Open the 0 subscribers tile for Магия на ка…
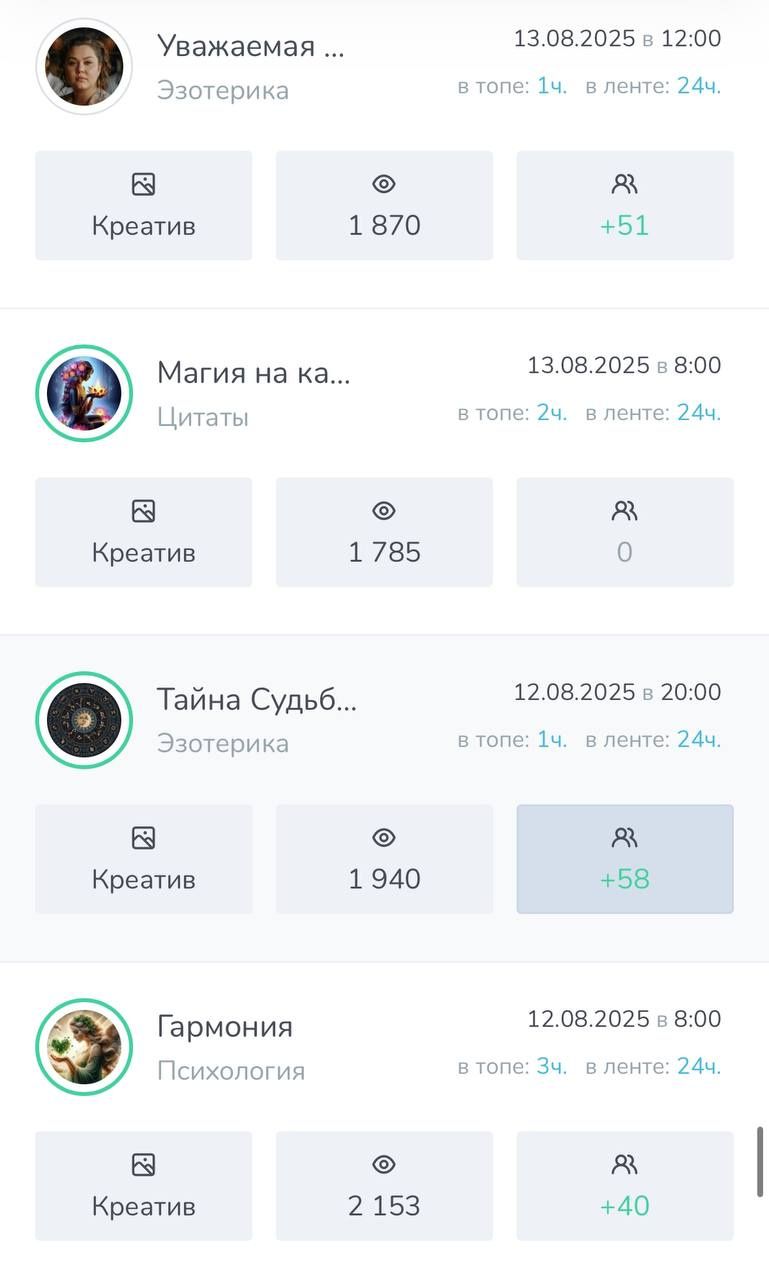Image resolution: width=769 pixels, height=1280 pixels. [625, 532]
